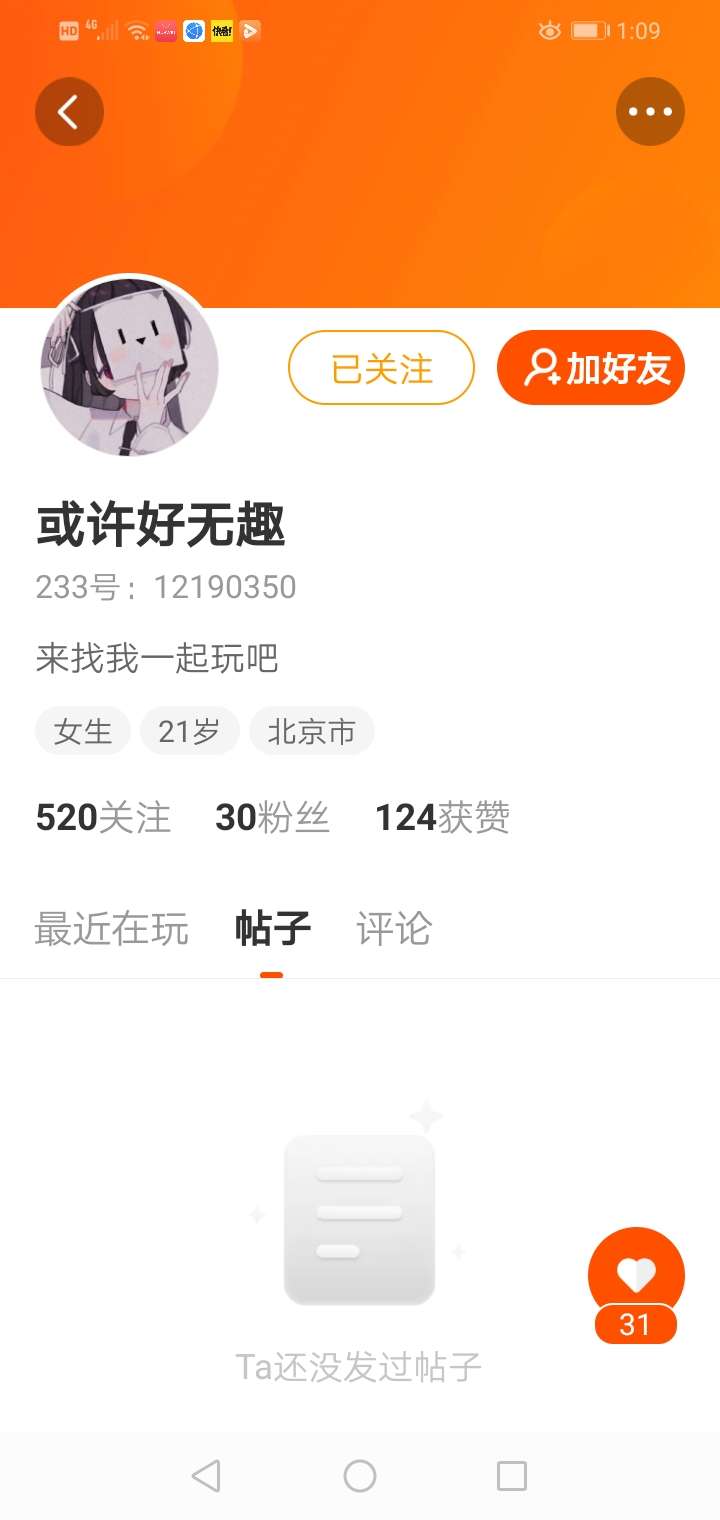Switch to the 评论 tab
This screenshot has height=1520, width=720.
[x=394, y=929]
